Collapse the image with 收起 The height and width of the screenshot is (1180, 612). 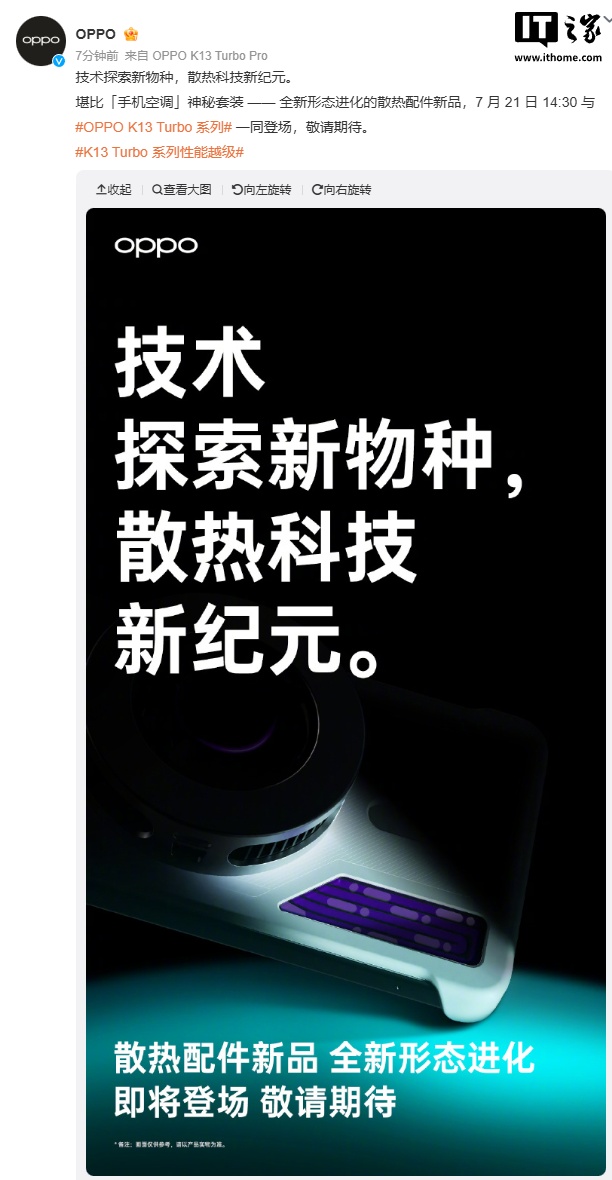(113, 190)
